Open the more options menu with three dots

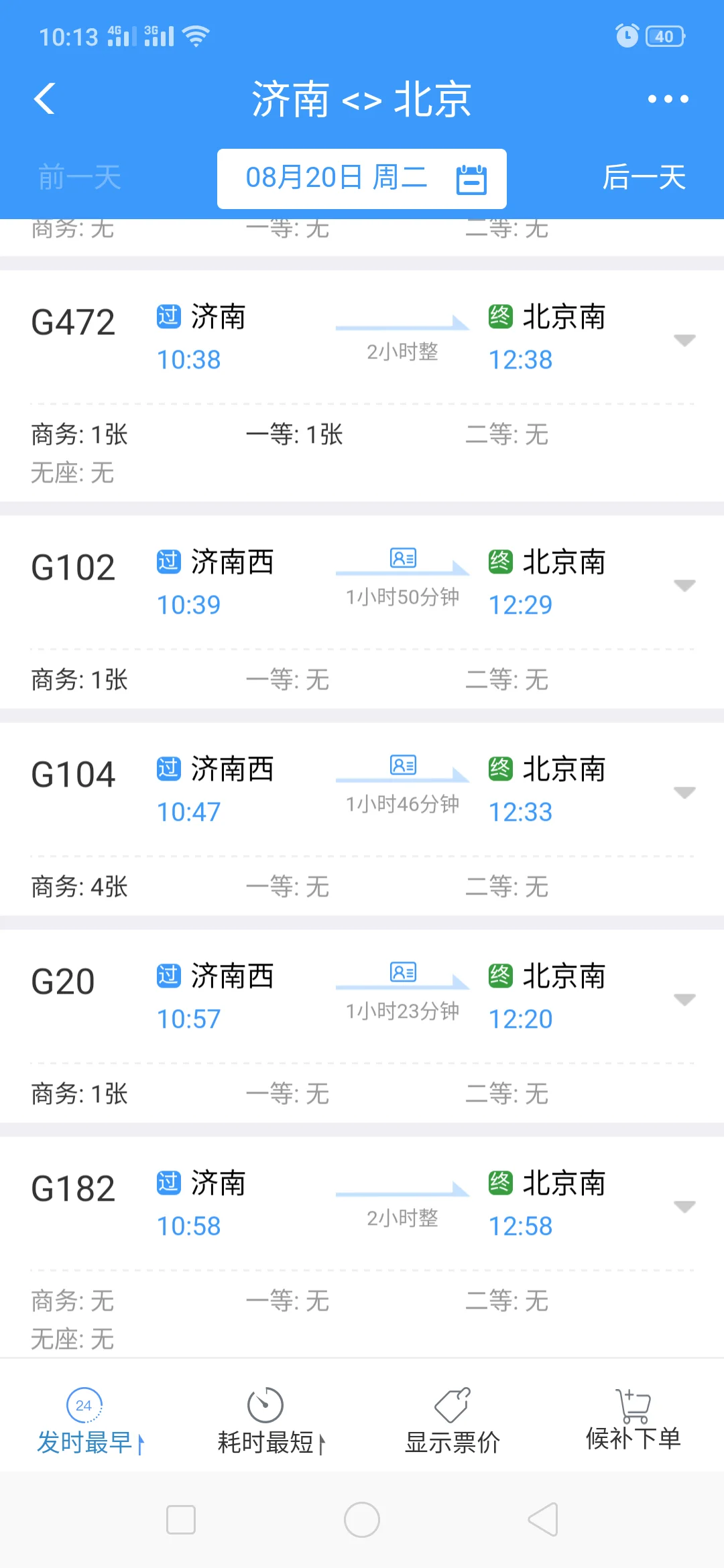667,98
